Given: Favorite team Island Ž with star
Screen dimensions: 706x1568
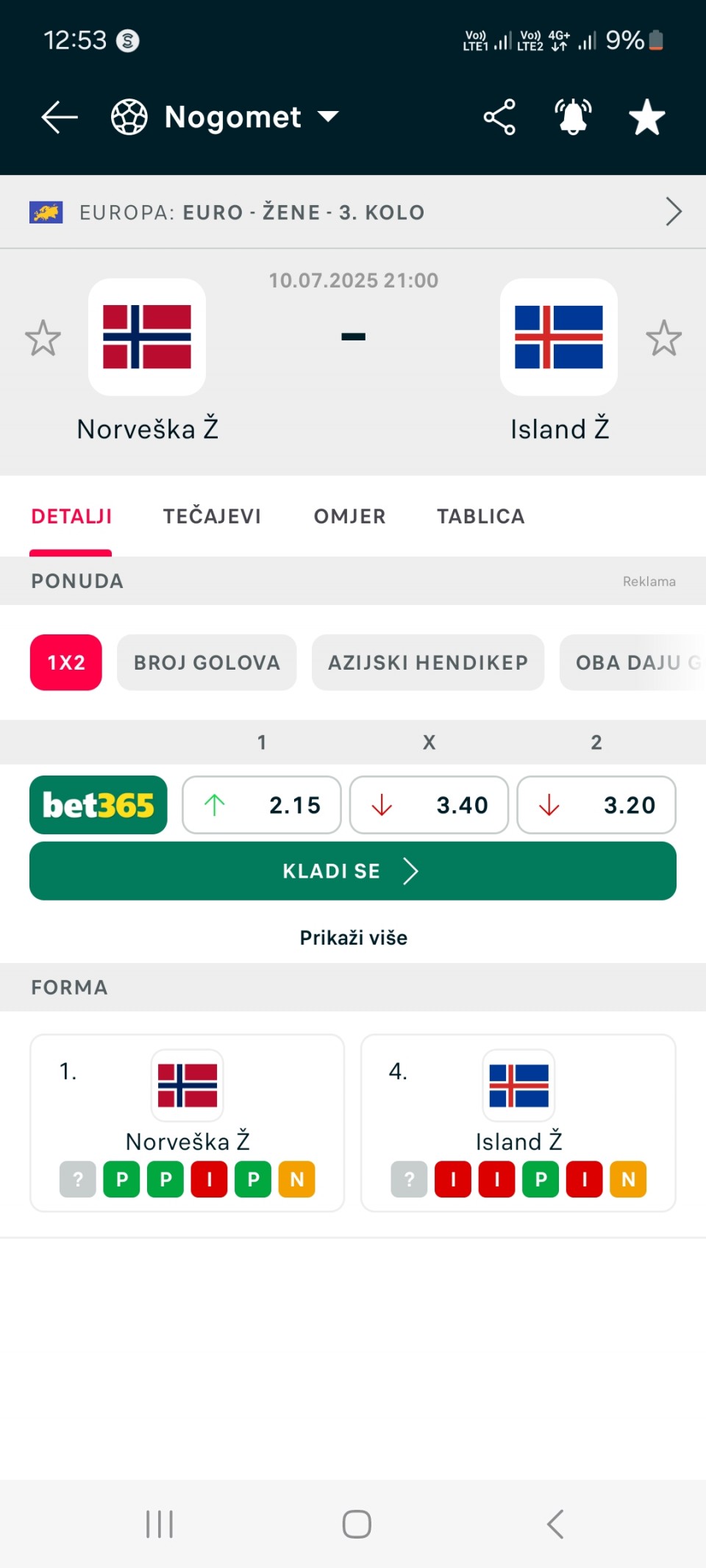Looking at the screenshot, I should click(664, 338).
